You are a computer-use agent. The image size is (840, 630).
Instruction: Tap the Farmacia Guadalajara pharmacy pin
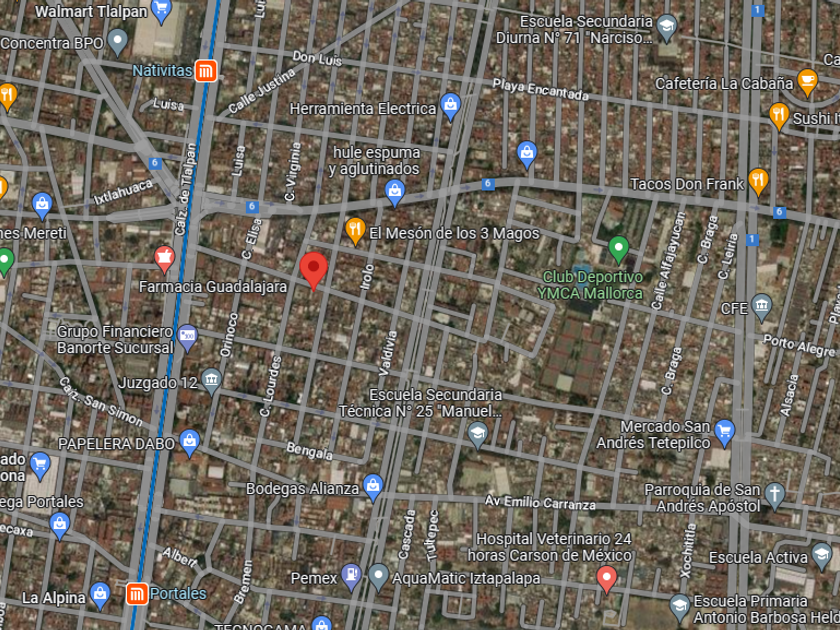click(x=164, y=259)
